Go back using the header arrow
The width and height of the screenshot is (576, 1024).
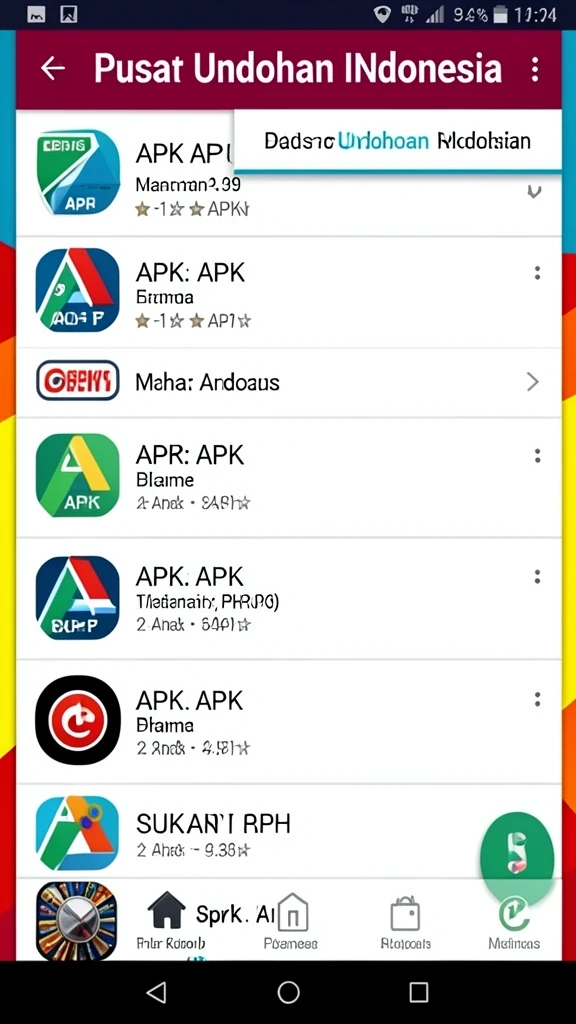pos(53,68)
